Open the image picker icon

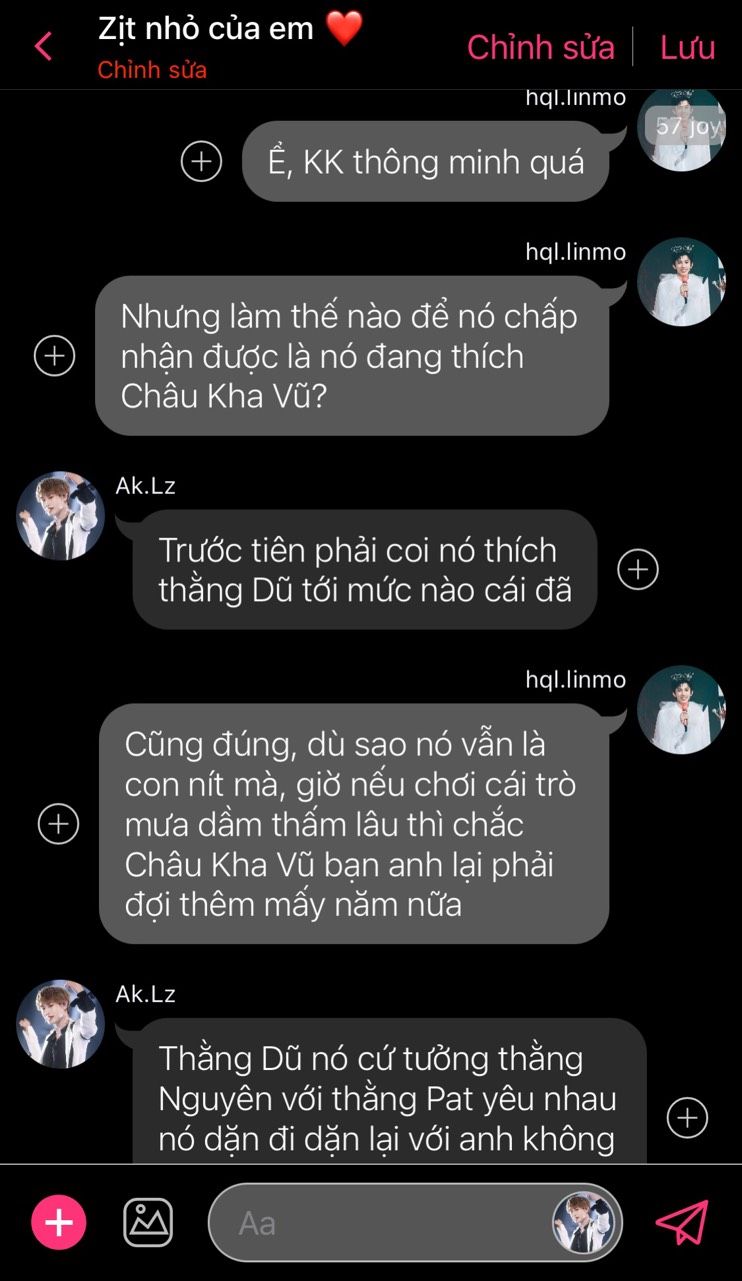click(x=148, y=1222)
